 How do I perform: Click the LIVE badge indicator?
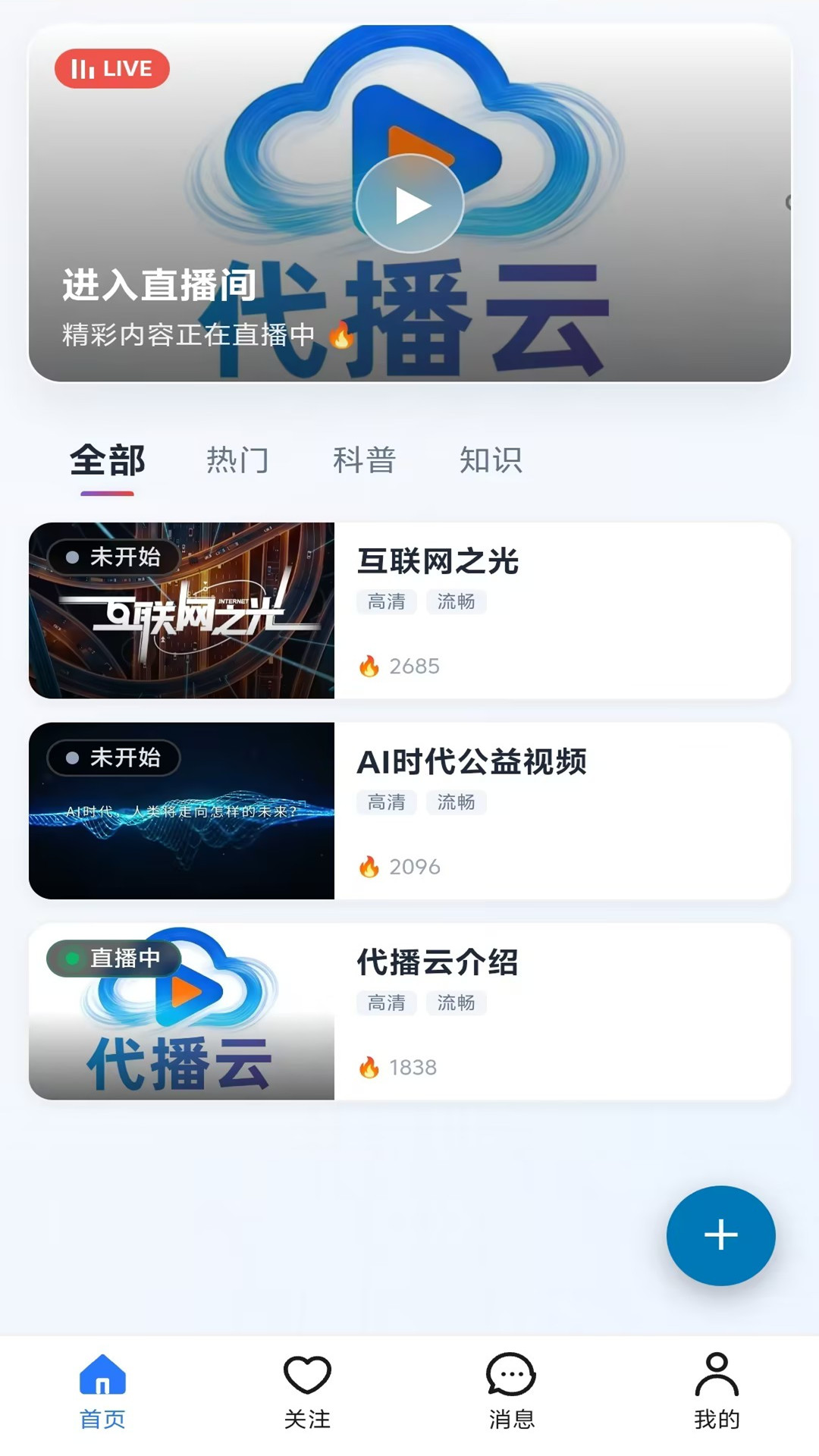pyautogui.click(x=112, y=68)
